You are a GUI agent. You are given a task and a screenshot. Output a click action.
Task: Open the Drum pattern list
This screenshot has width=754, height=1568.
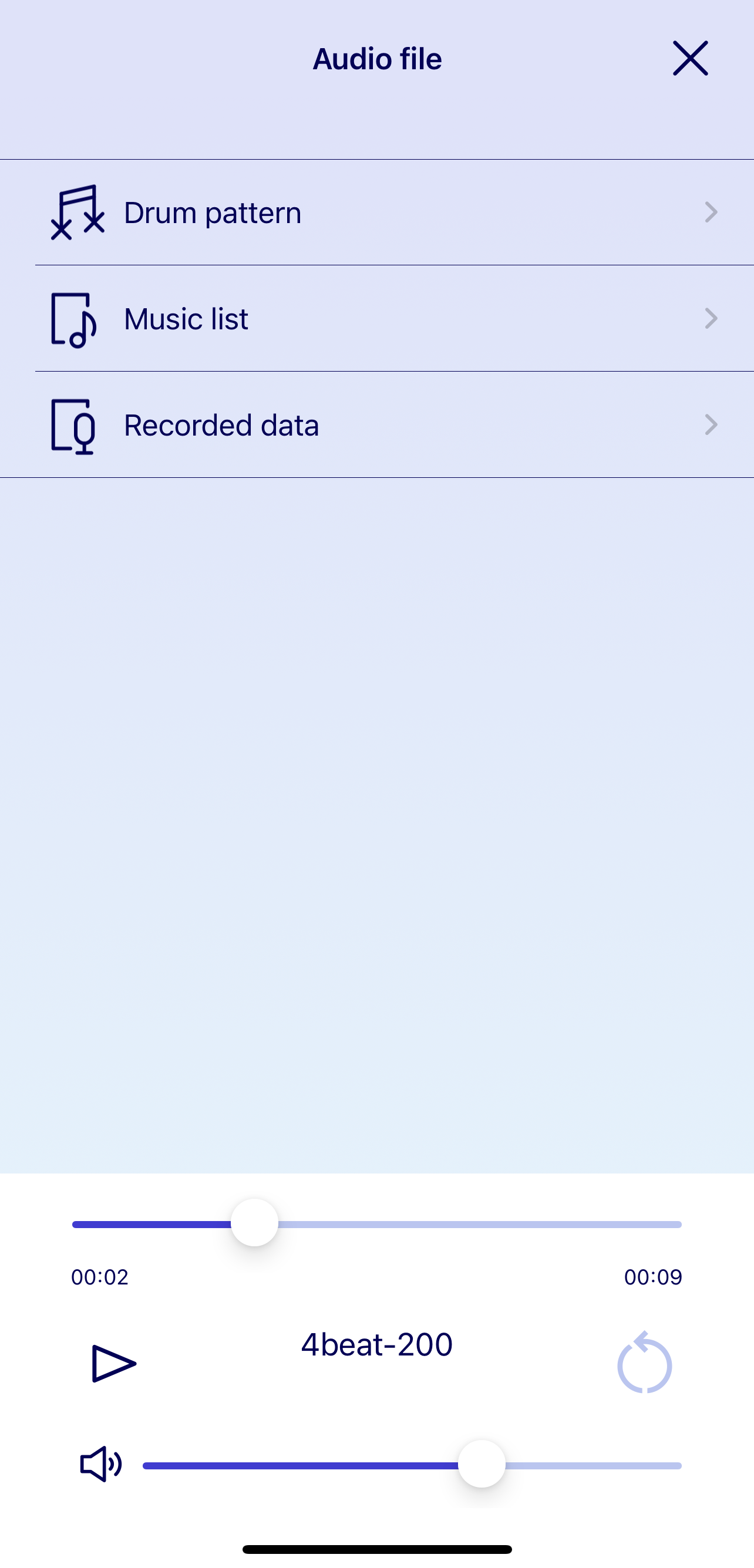[377, 213]
